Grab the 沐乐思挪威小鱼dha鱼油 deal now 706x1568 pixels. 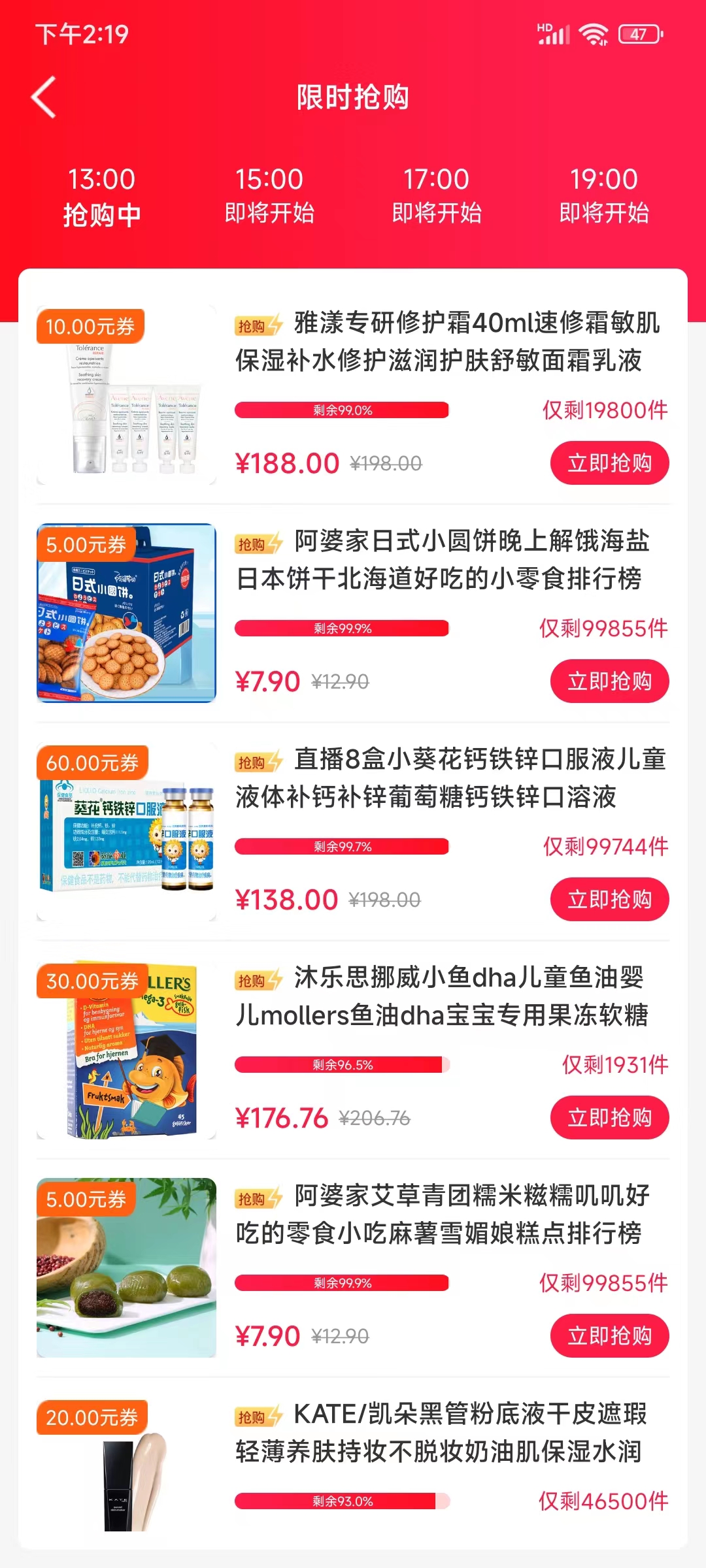[x=609, y=1118]
